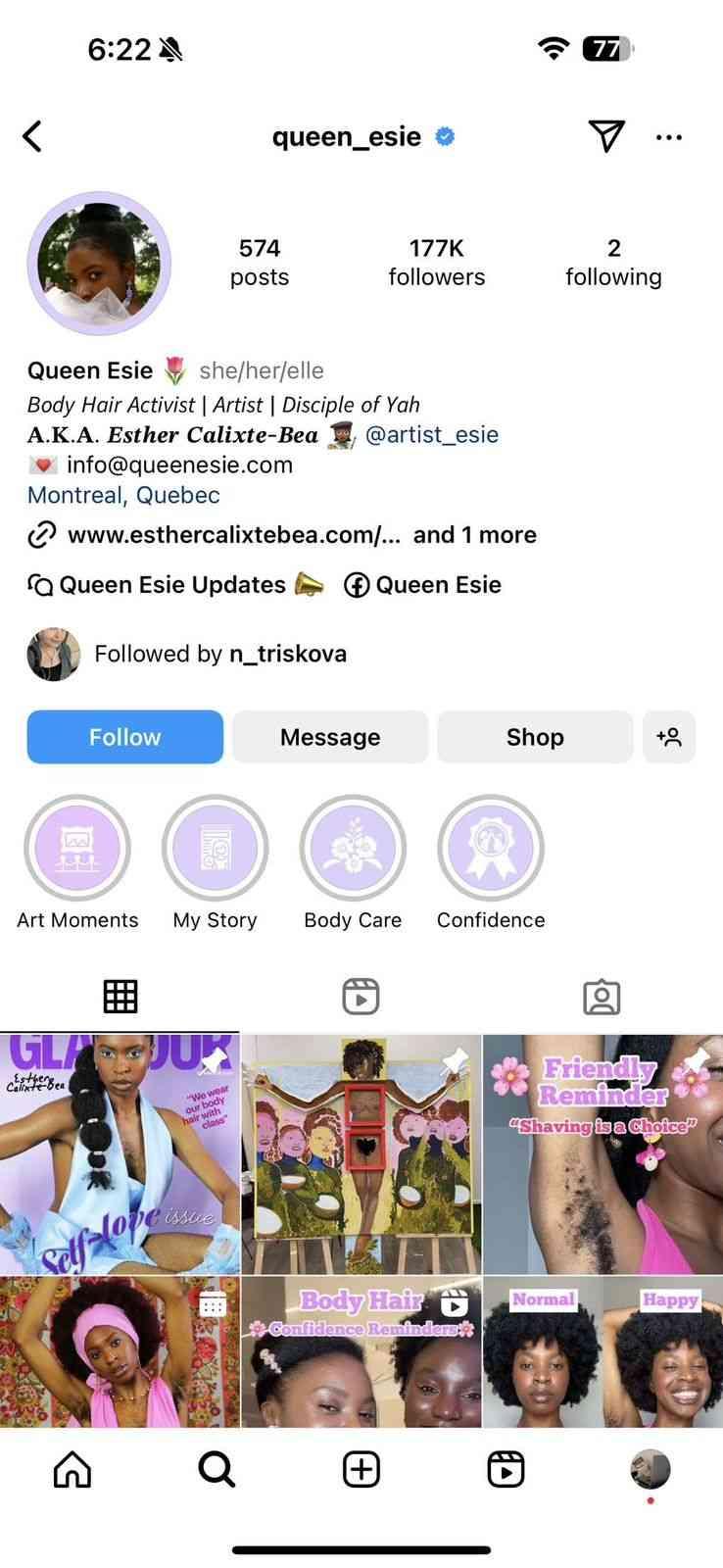View the 2 following list

click(613, 263)
